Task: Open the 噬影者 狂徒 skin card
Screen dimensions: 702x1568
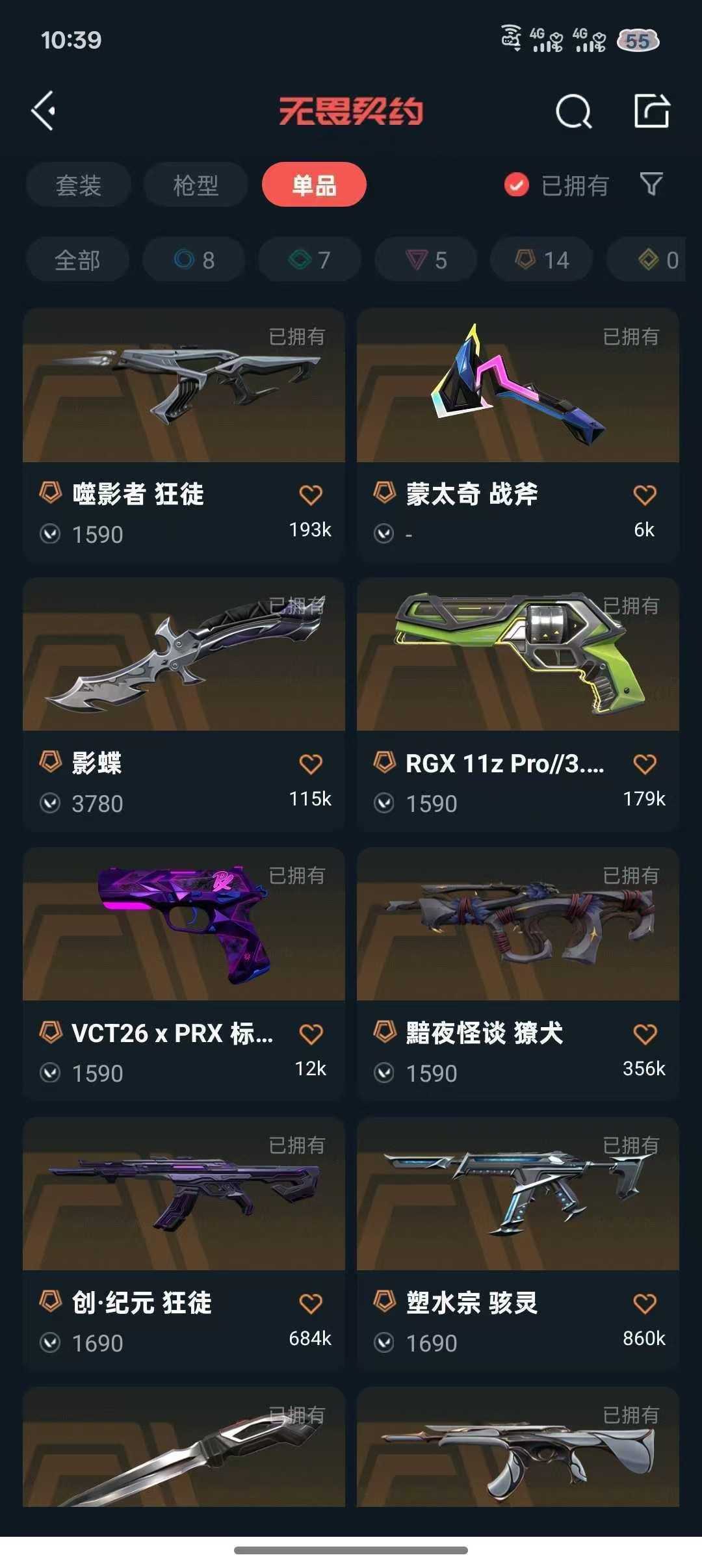Action: tap(183, 403)
